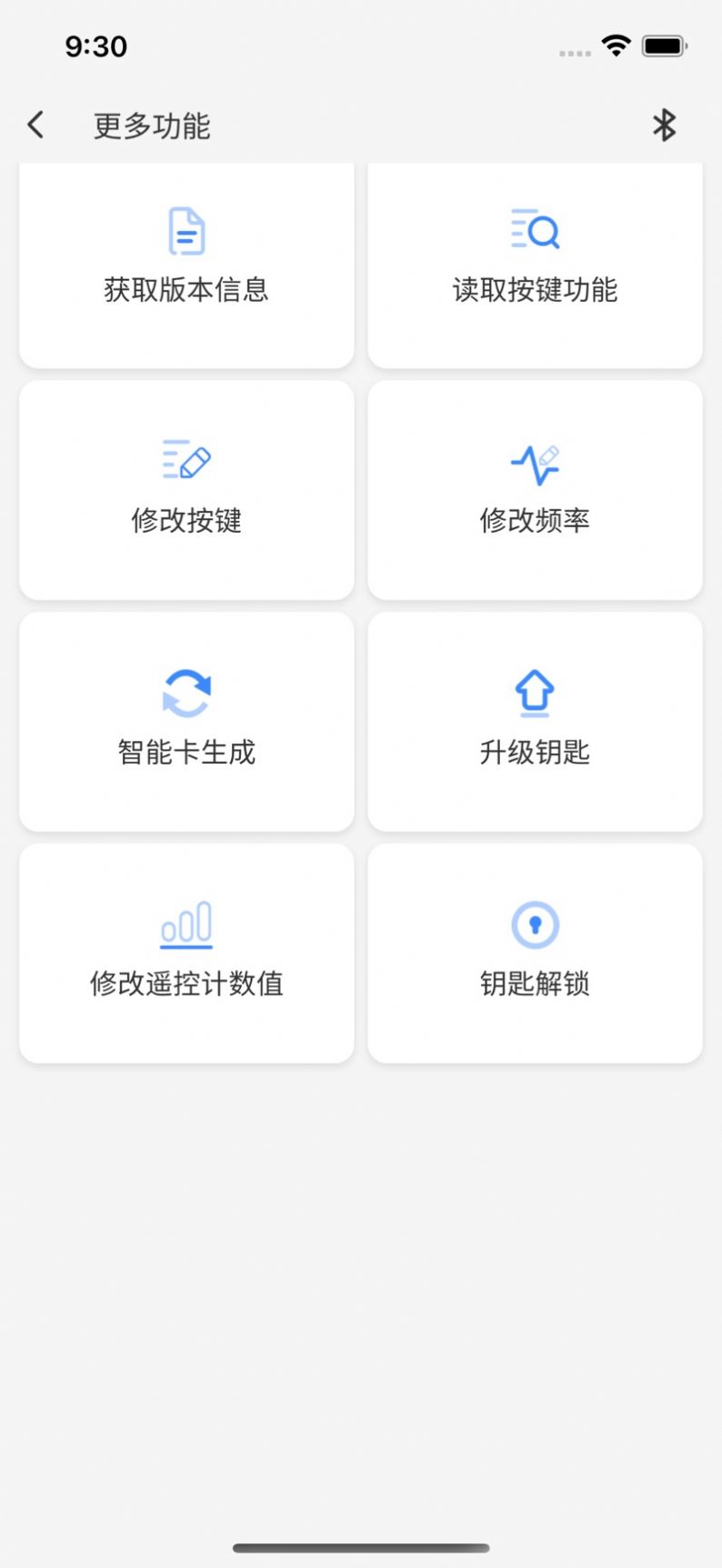Go back using the left chevron arrow
This screenshot has height=1568, width=722.
point(35,125)
